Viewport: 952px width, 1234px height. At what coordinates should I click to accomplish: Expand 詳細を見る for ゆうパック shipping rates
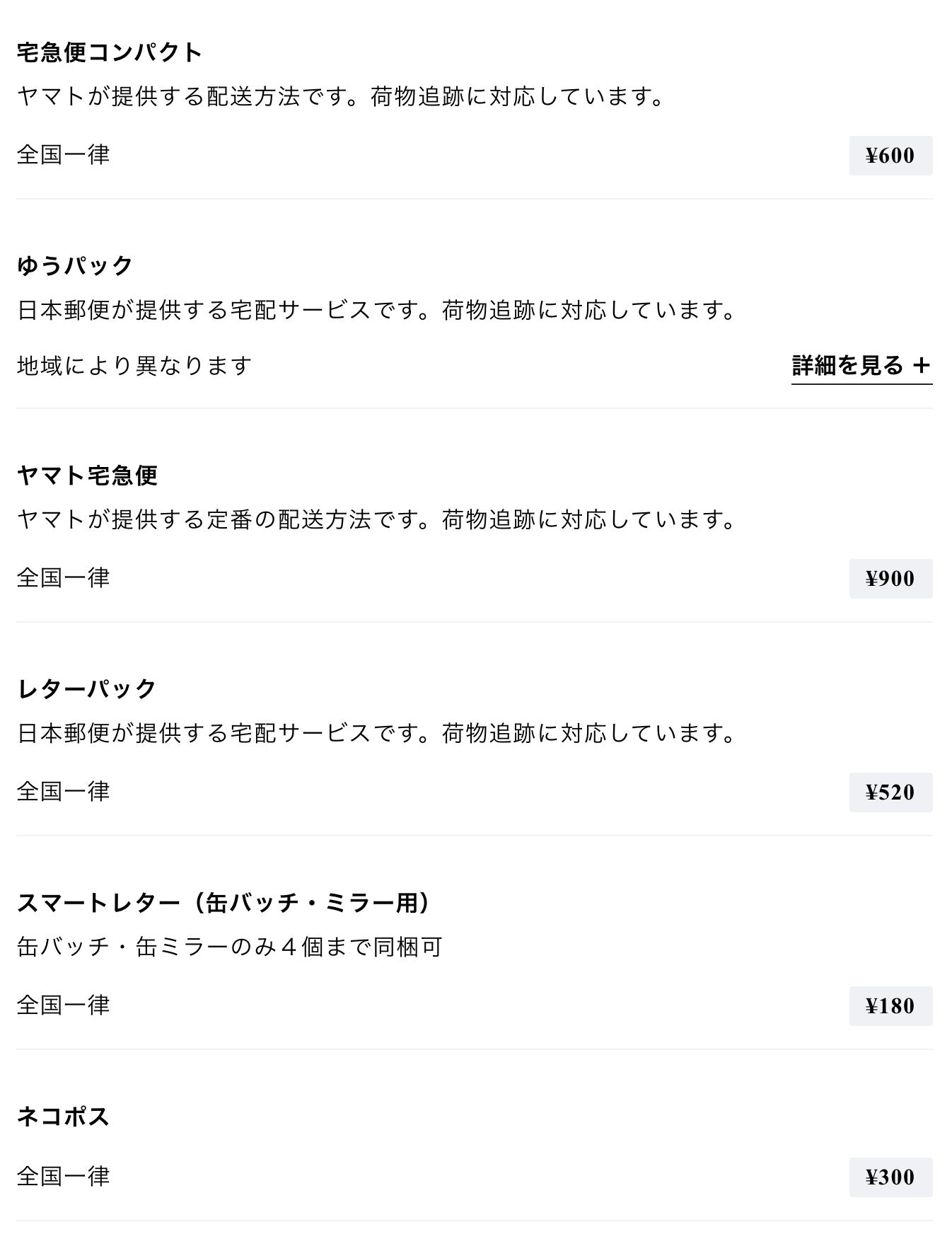click(x=861, y=367)
